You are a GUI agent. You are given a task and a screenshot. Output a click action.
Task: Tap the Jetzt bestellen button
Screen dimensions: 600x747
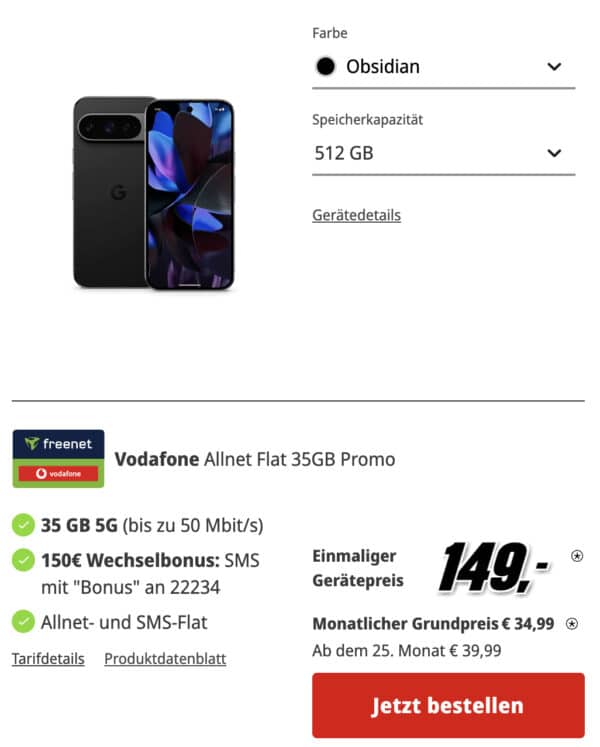[447, 705]
